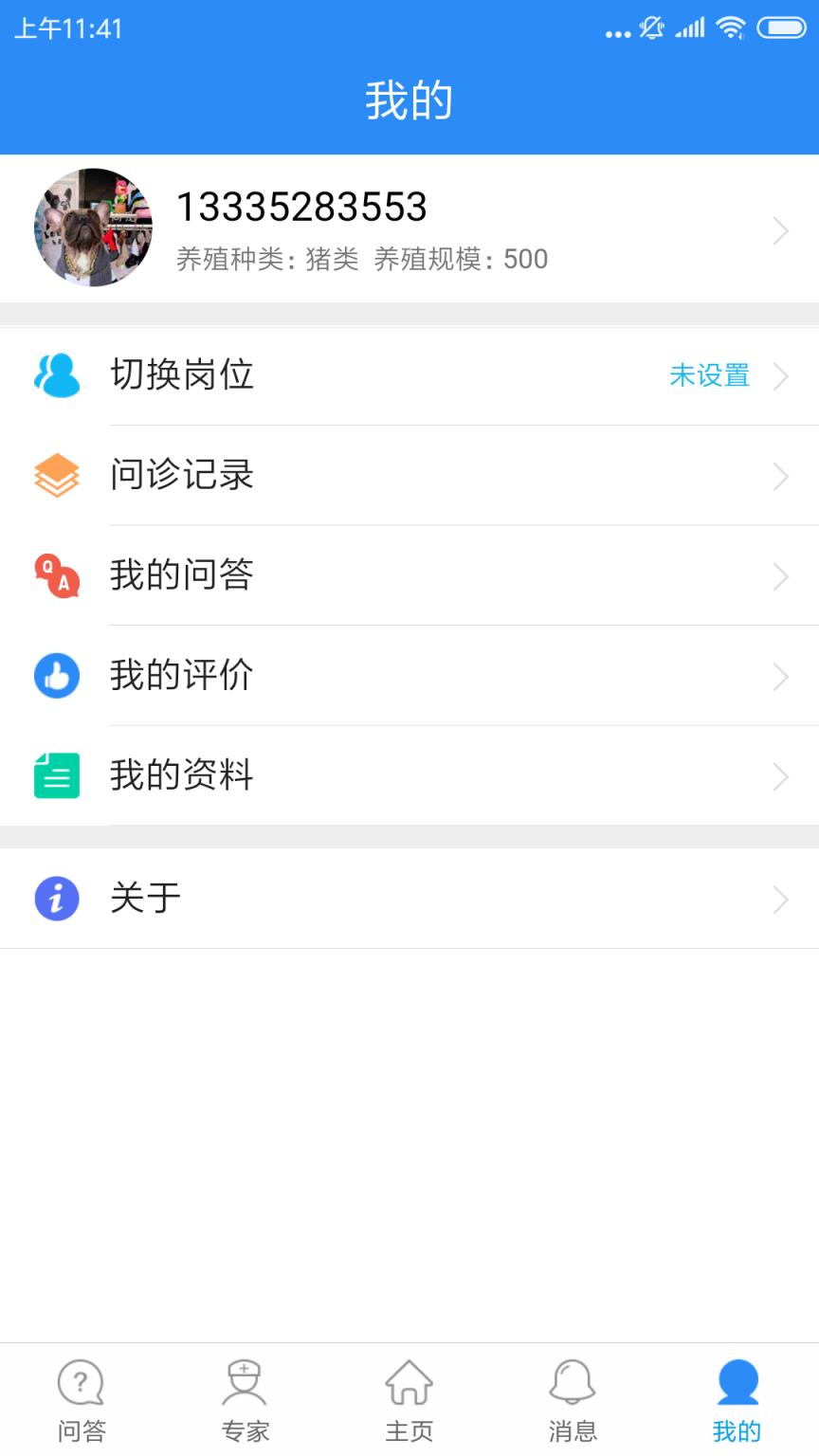Select the 切换岗位 people icon
819x1456 pixels.
point(56,375)
